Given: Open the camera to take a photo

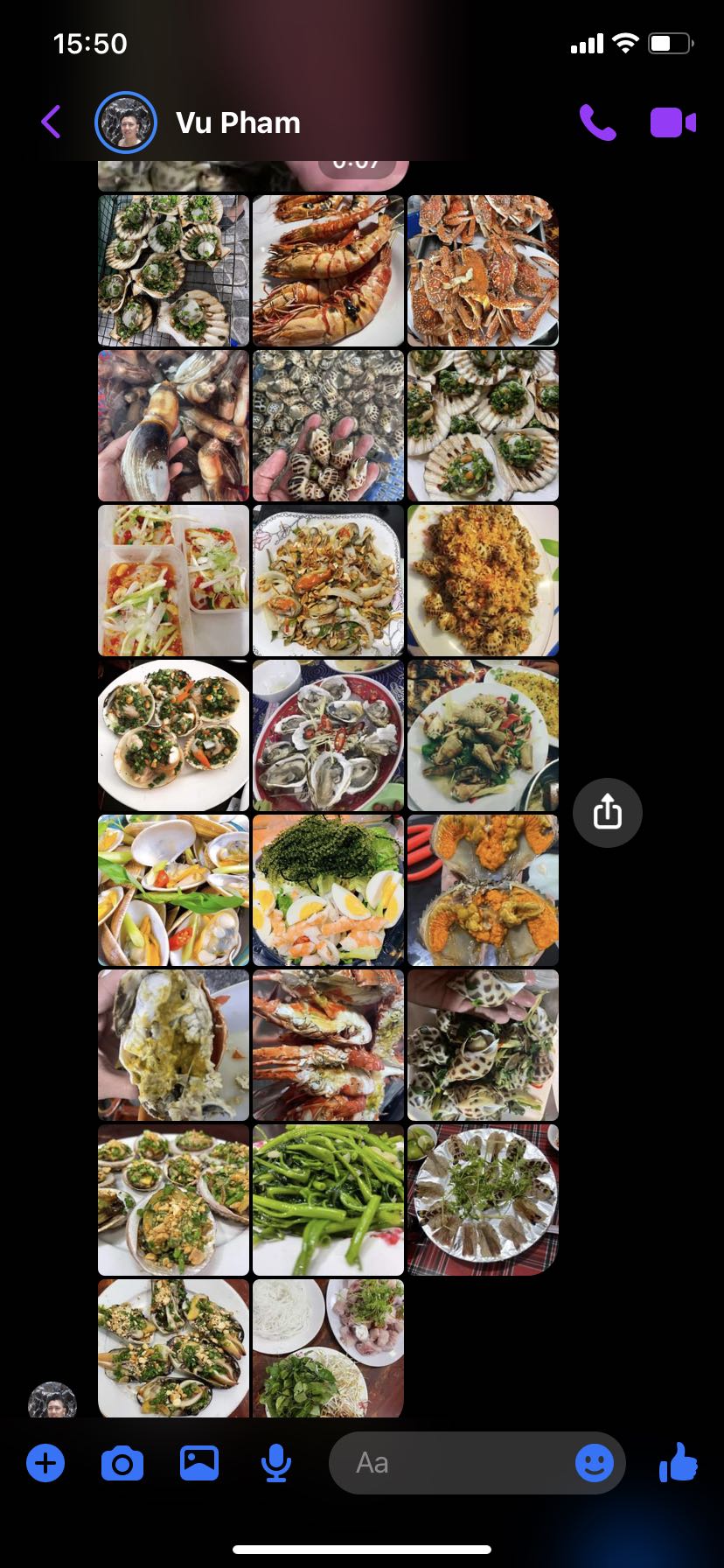Looking at the screenshot, I should click(x=122, y=1463).
